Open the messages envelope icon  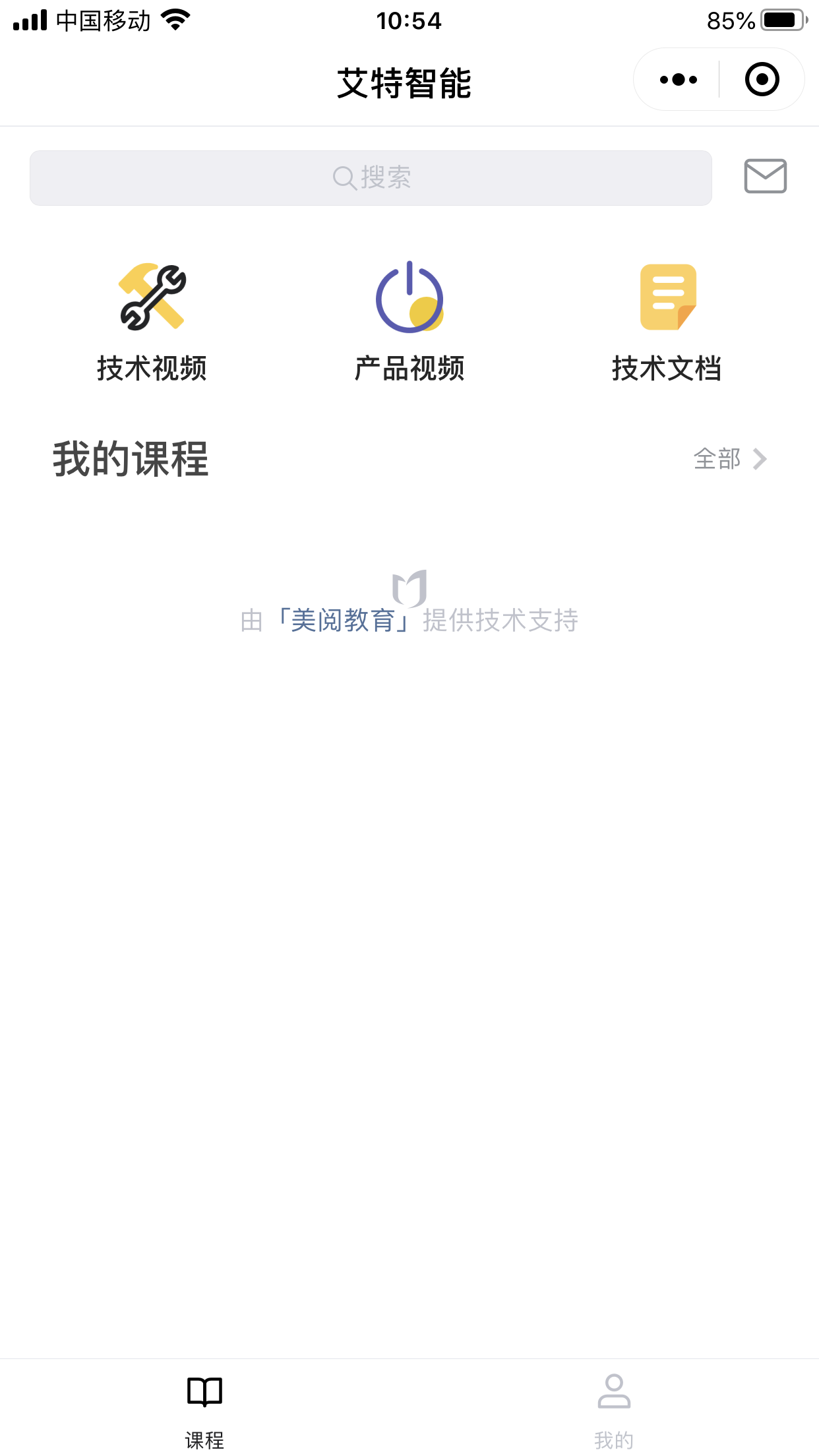pos(765,176)
